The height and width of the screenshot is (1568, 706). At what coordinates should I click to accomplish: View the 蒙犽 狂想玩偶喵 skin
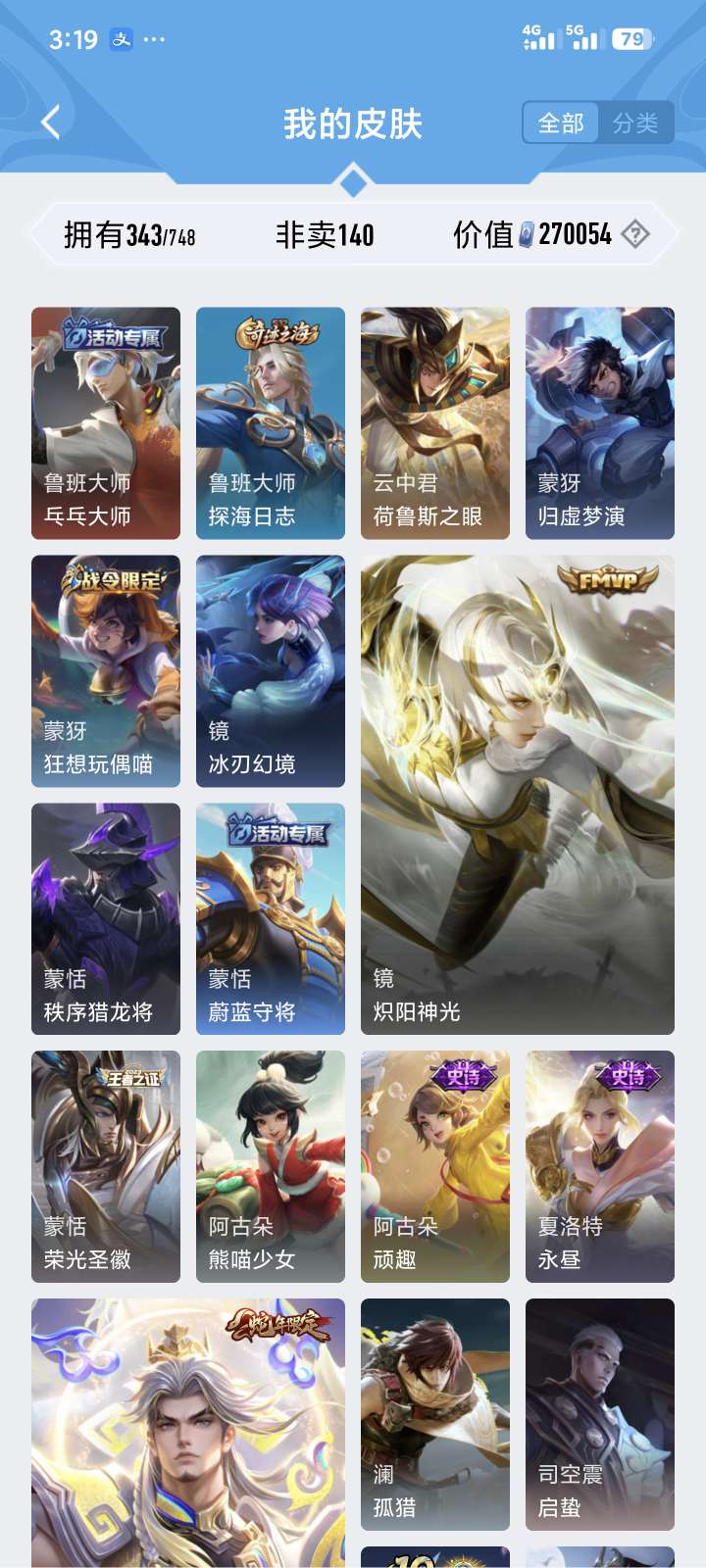[x=106, y=670]
